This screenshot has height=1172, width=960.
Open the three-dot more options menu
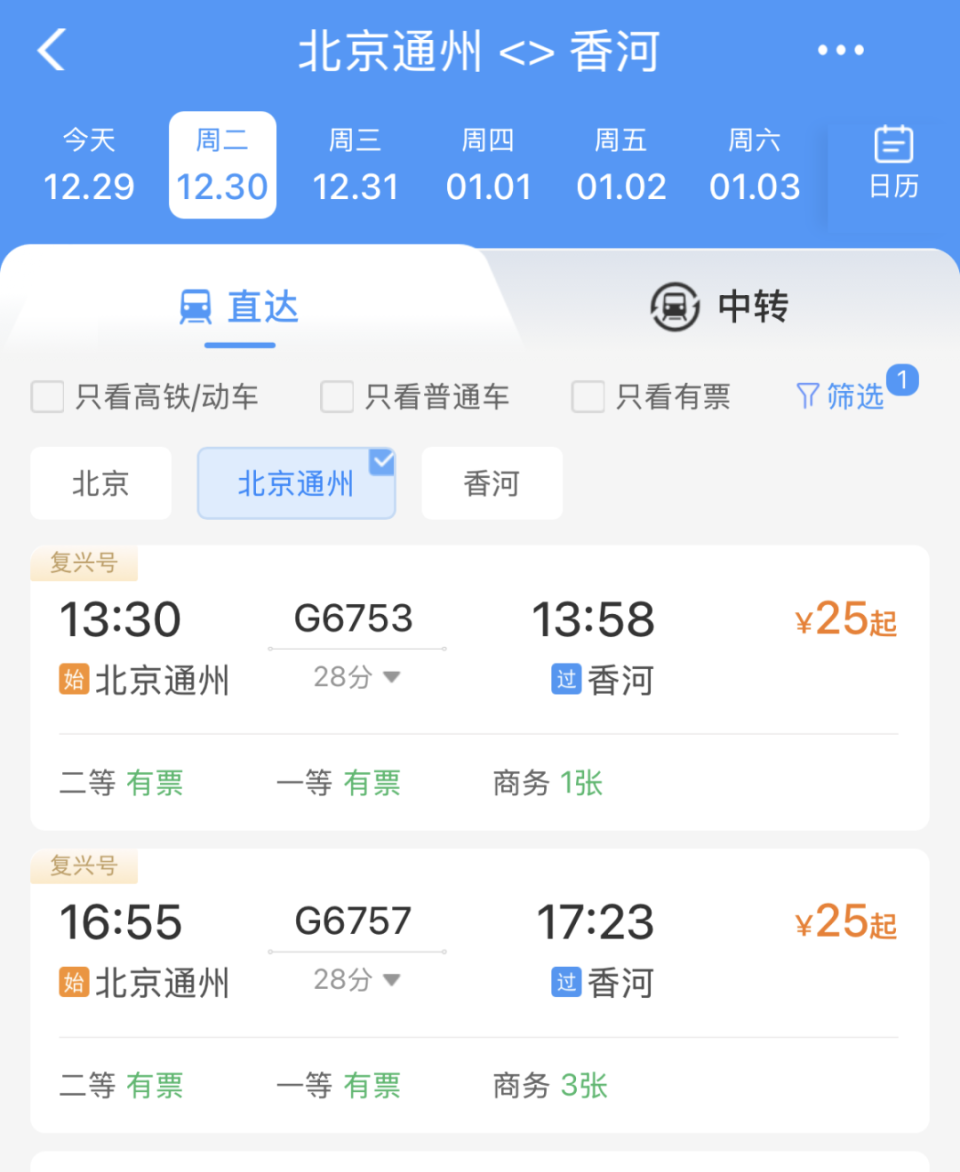point(840,48)
